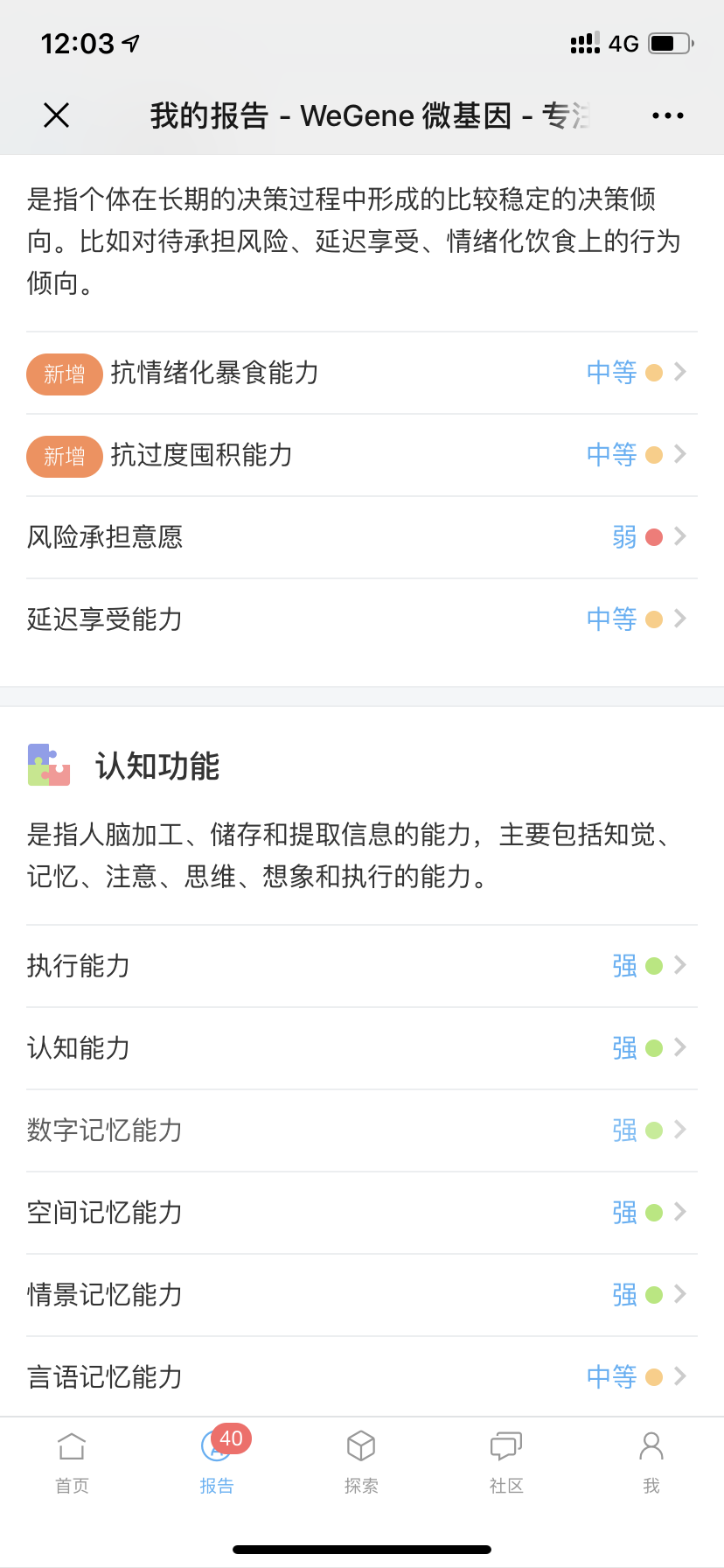Screen dimensions: 724x1568
Task: Switch to the 社区 tab
Action: 506,1461
